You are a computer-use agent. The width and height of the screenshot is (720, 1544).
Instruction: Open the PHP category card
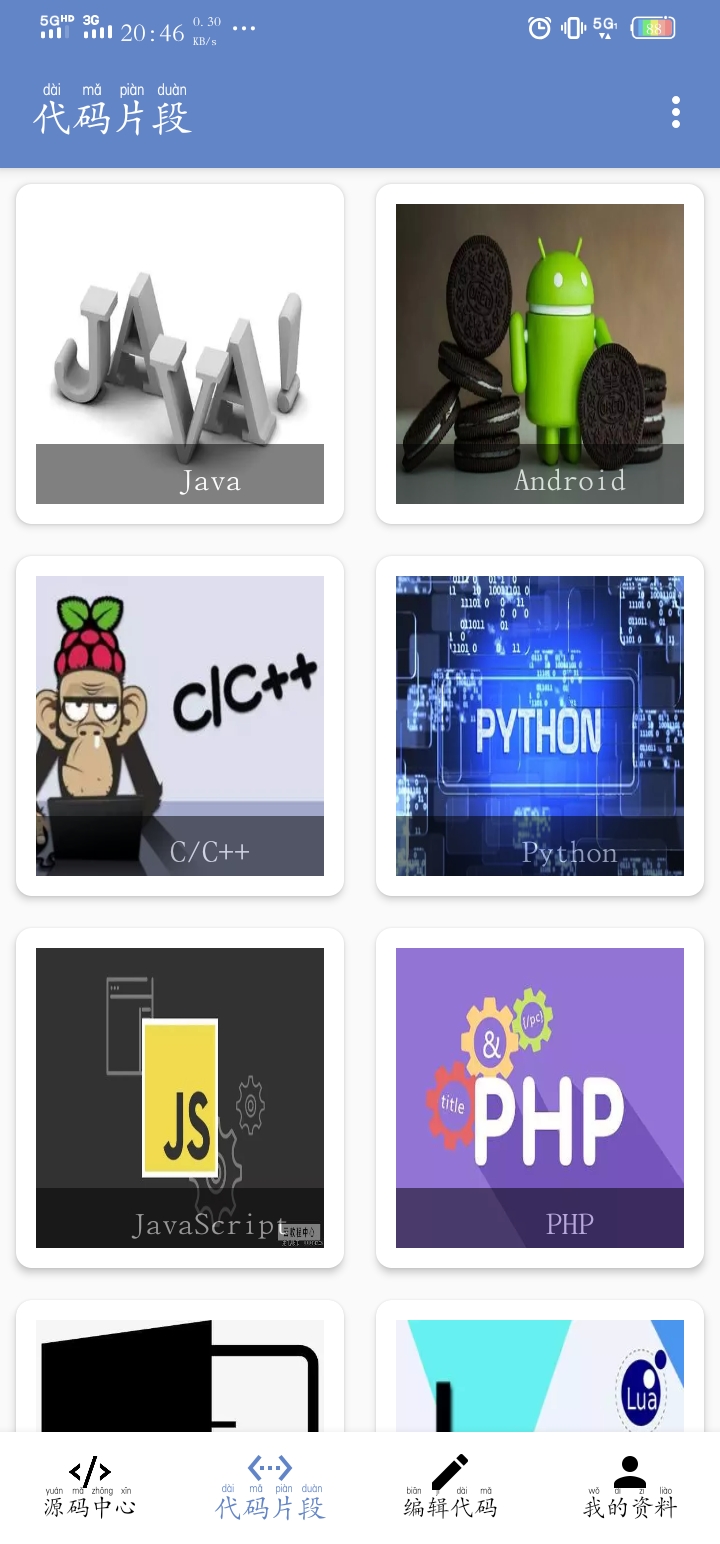pyautogui.click(x=540, y=1098)
